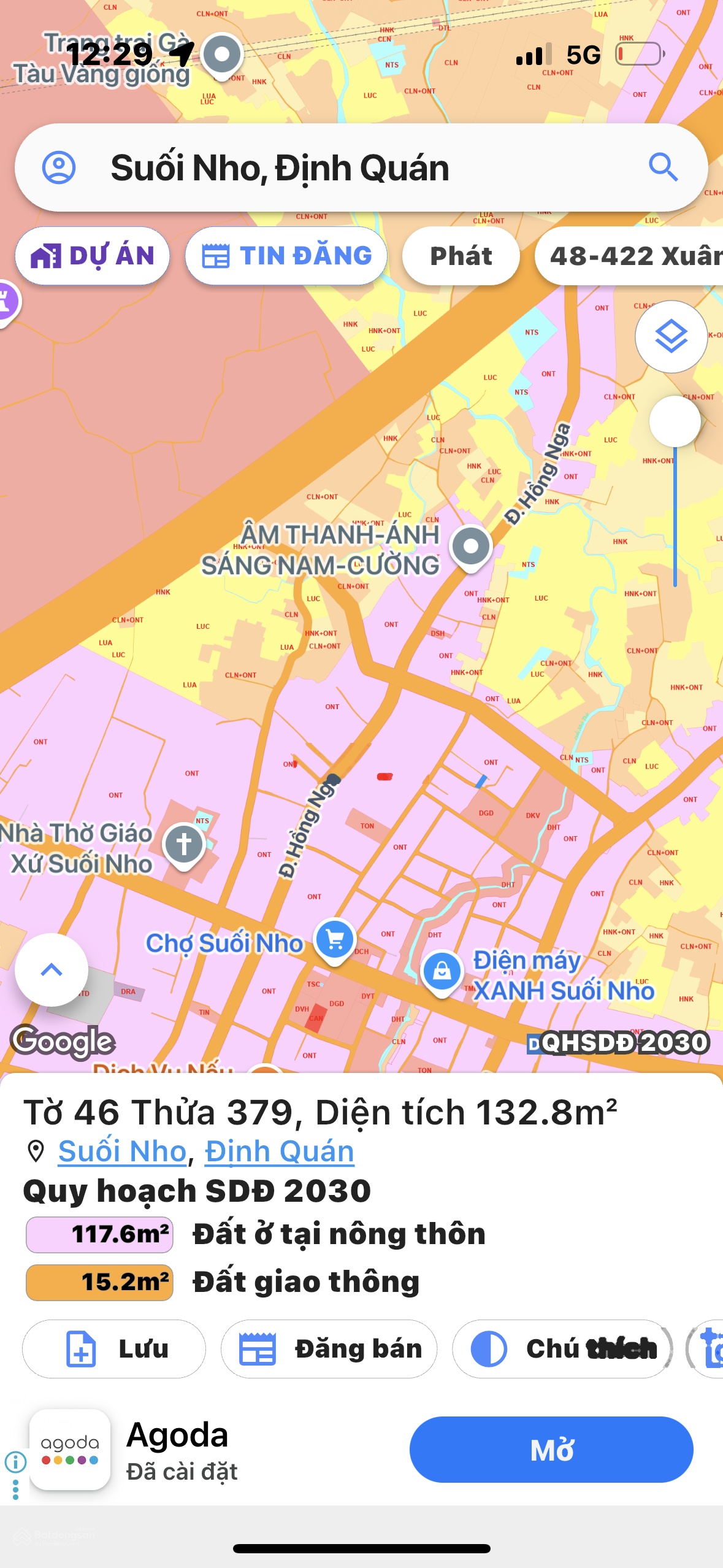
Task: Tap the search magnifier icon
Action: [x=663, y=167]
